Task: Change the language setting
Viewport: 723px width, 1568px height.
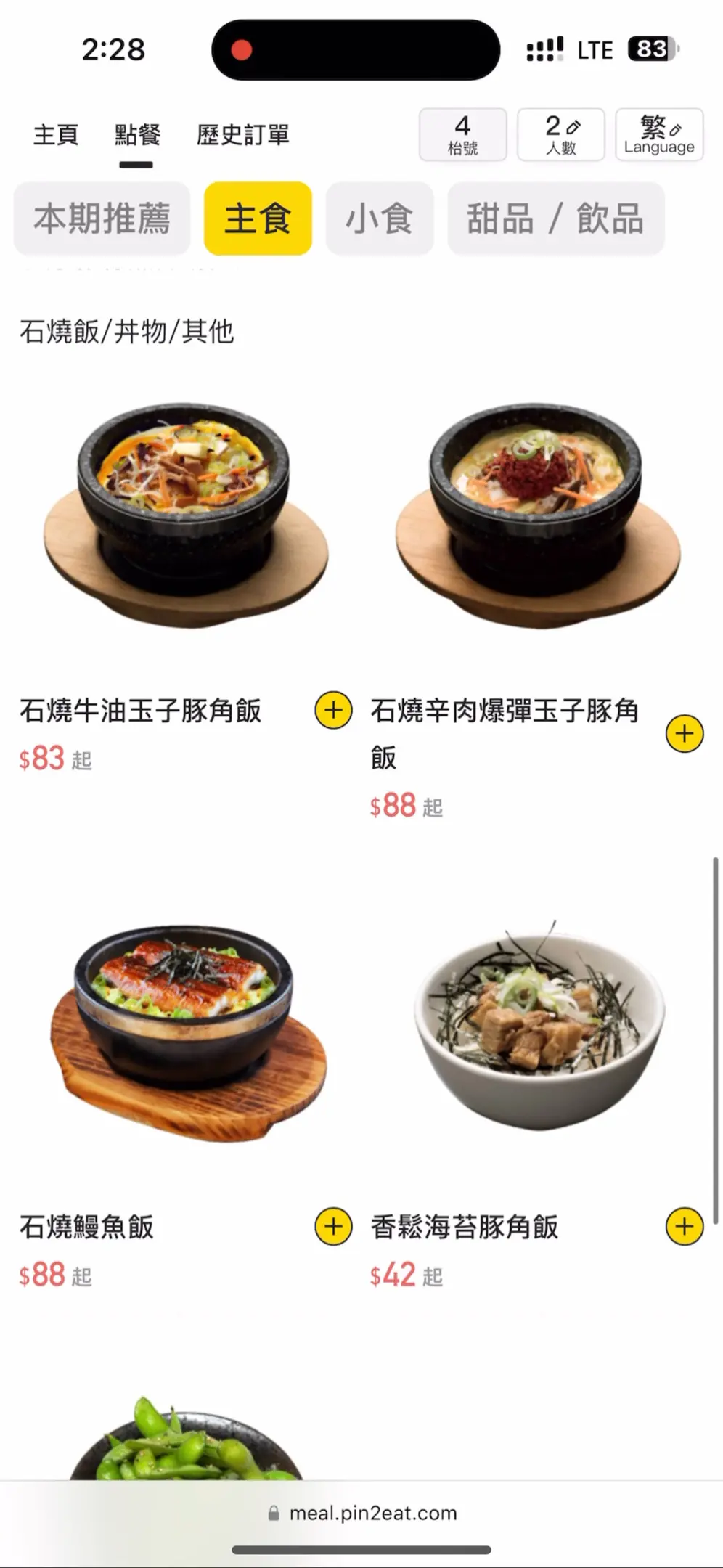Action: pyautogui.click(x=658, y=135)
